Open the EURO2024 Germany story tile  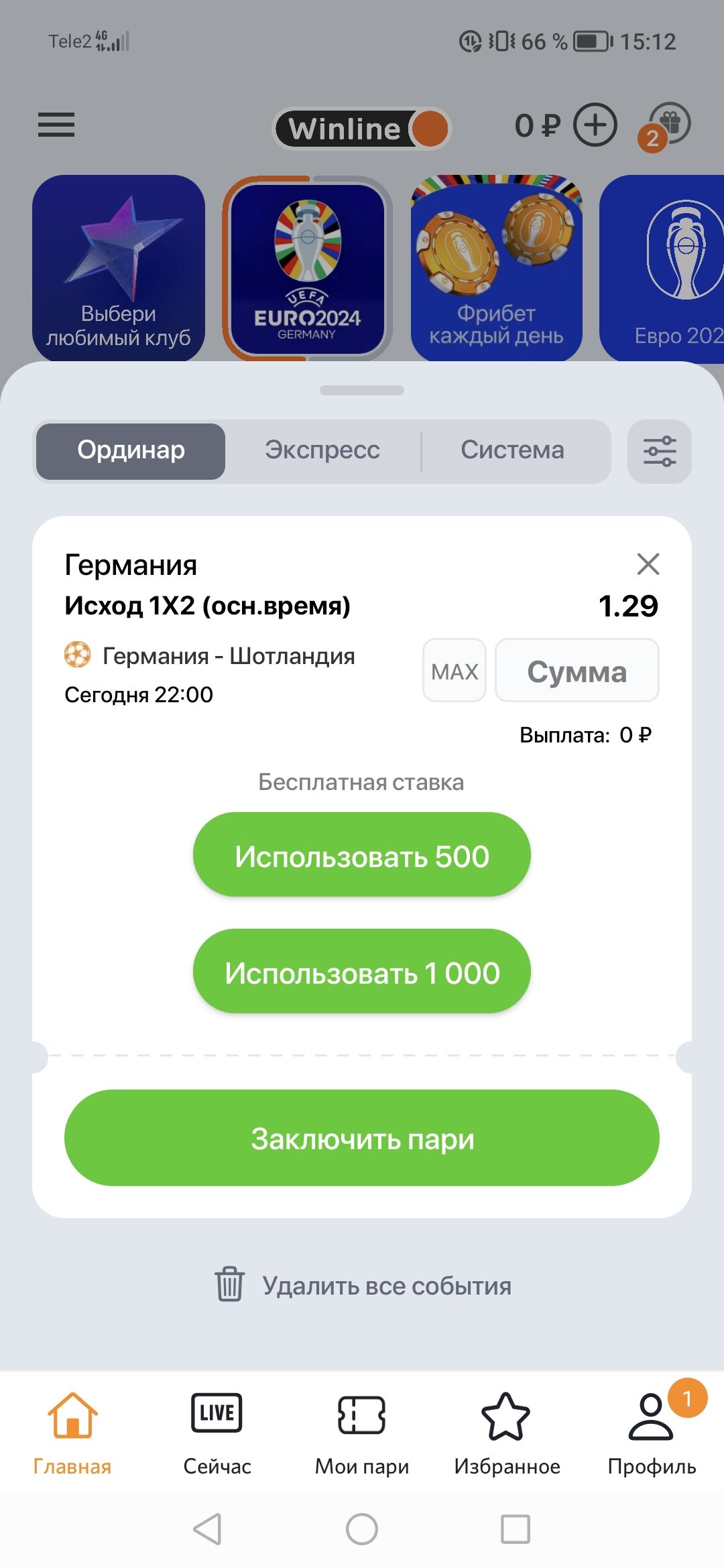coord(307,268)
